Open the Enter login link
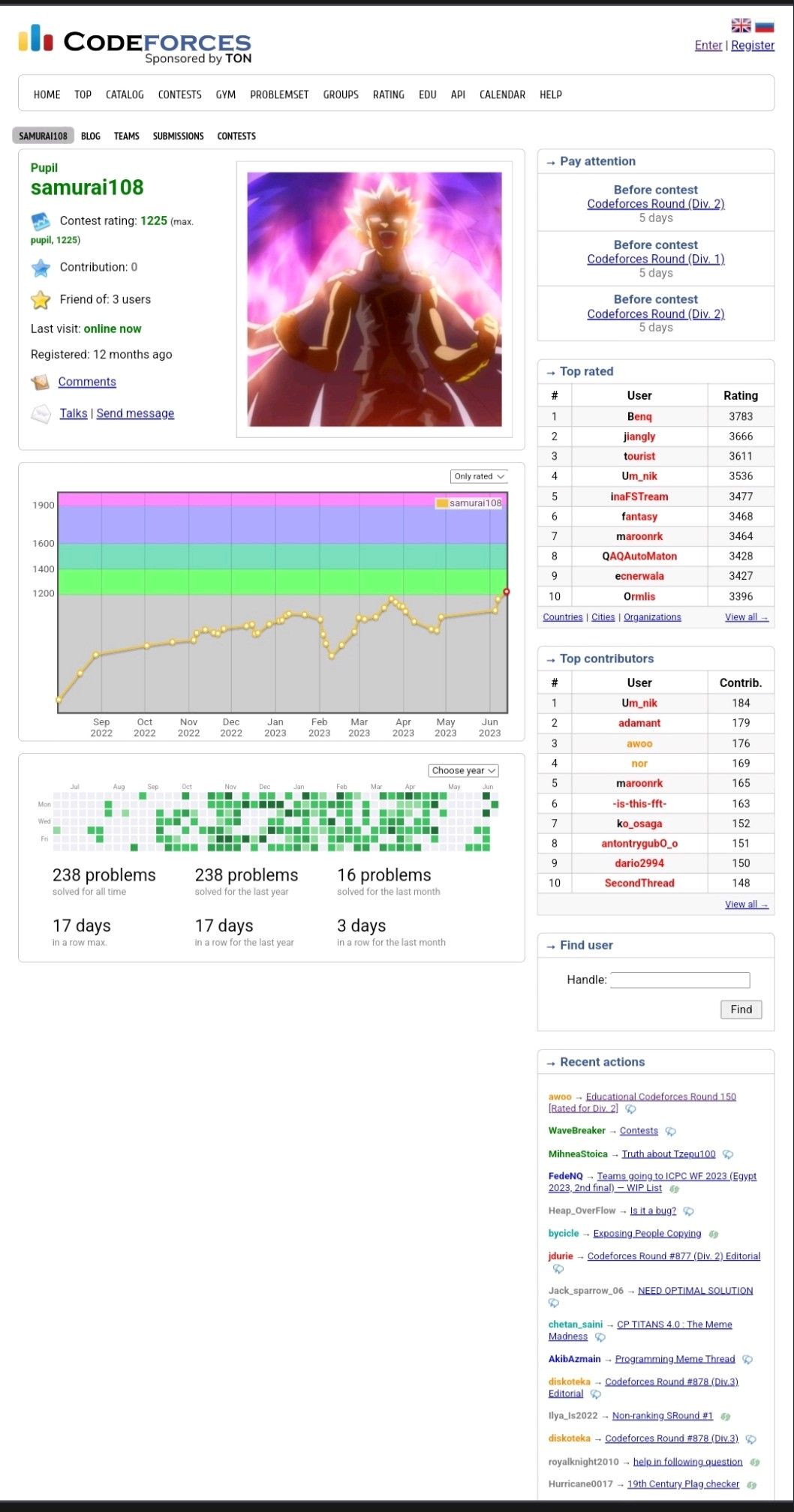This screenshot has width=794, height=1512. point(708,45)
